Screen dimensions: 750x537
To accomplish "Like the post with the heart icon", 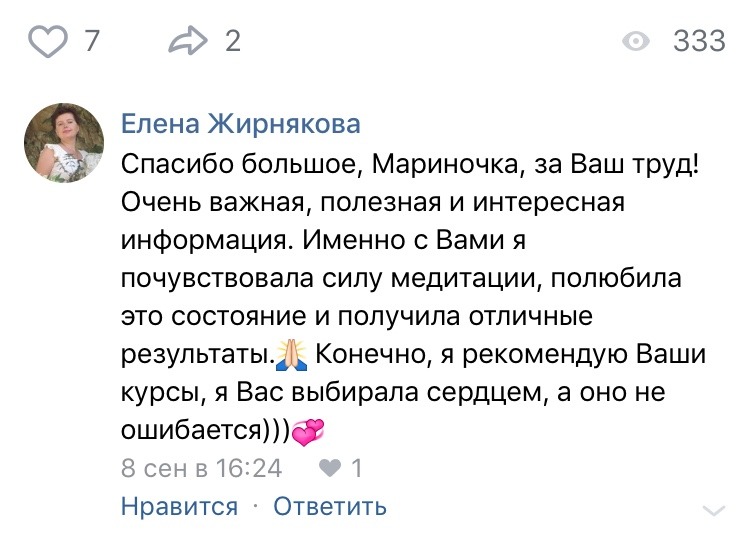I will click(x=46, y=41).
